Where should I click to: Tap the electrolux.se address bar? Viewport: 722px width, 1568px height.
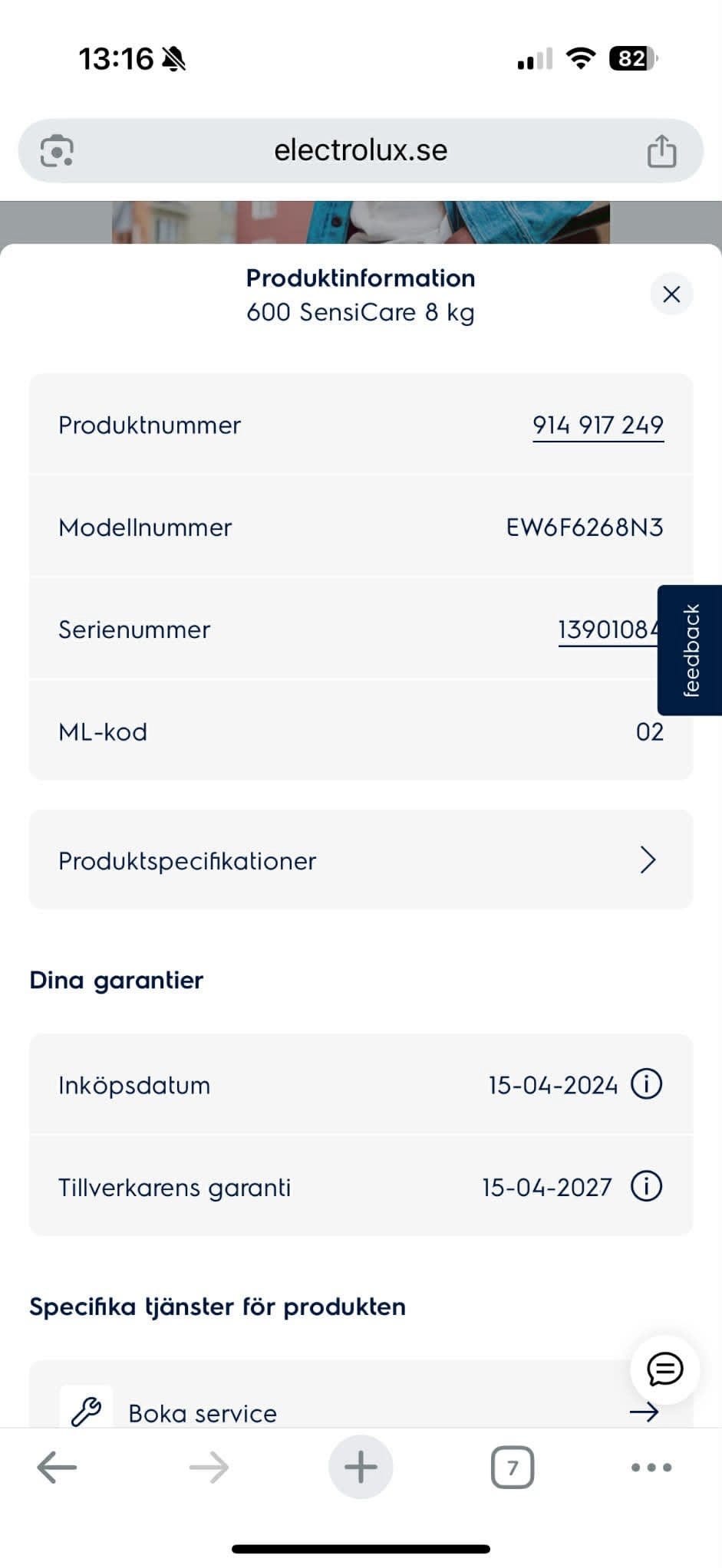click(x=361, y=150)
